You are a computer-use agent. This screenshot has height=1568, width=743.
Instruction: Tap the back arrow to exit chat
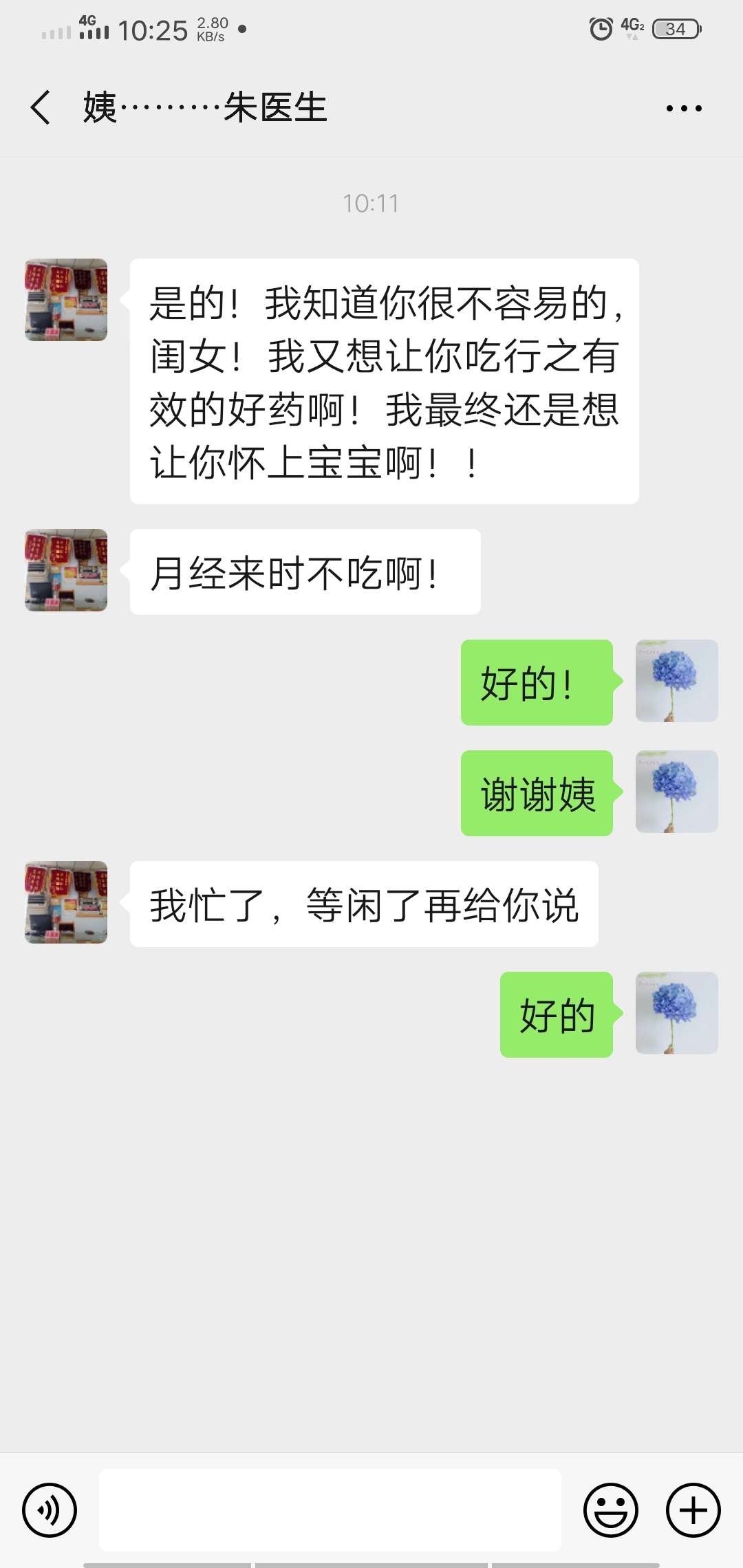pos(39,108)
